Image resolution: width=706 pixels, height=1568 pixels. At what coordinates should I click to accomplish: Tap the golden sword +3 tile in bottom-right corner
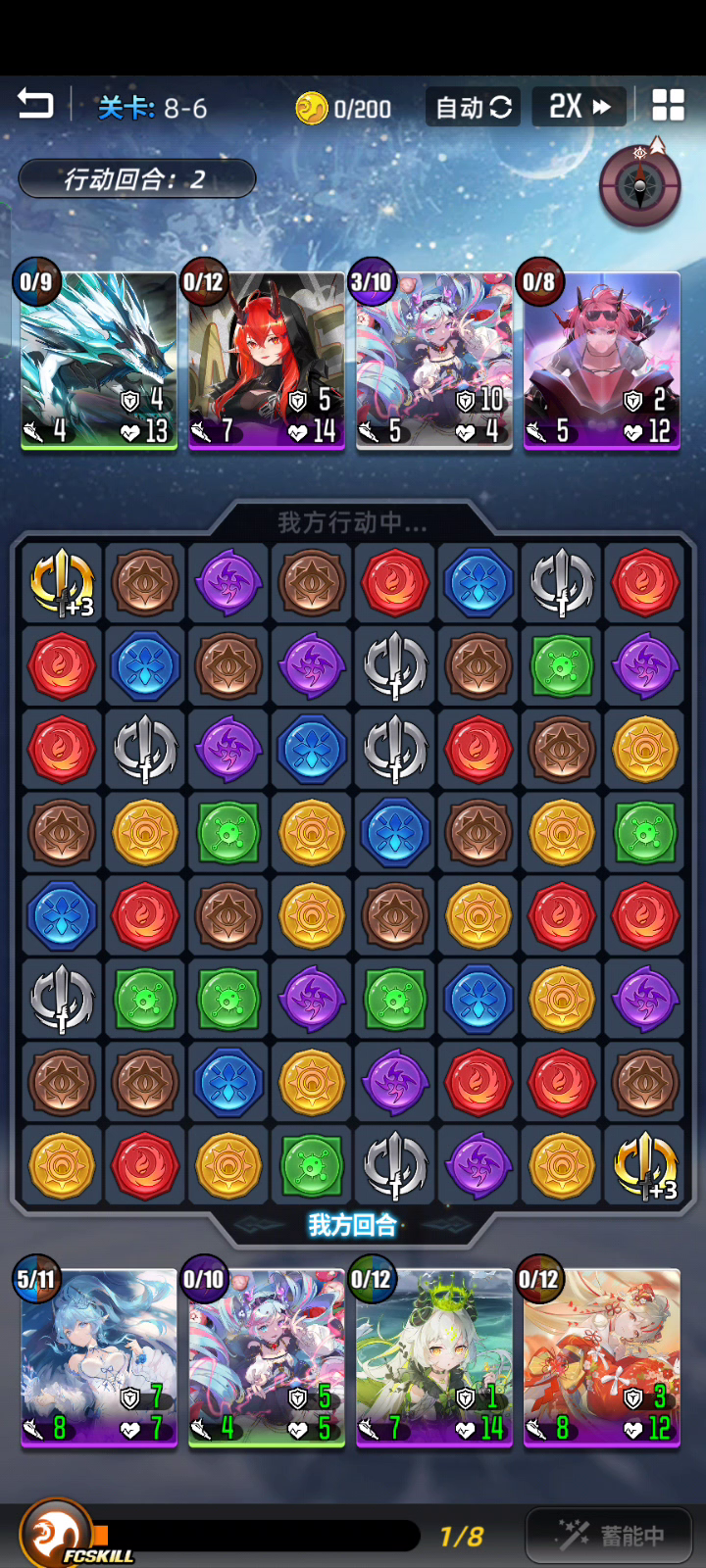[645, 1166]
